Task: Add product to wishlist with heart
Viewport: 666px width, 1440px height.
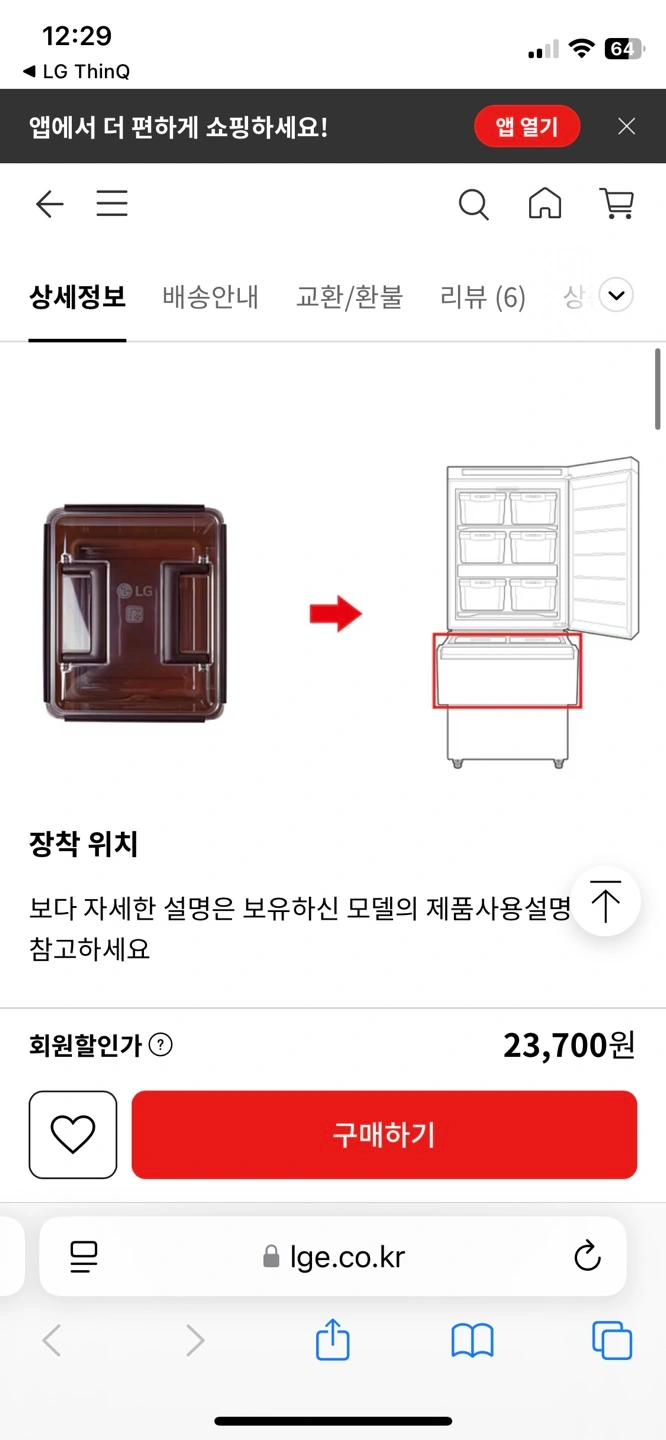Action: click(x=73, y=1134)
